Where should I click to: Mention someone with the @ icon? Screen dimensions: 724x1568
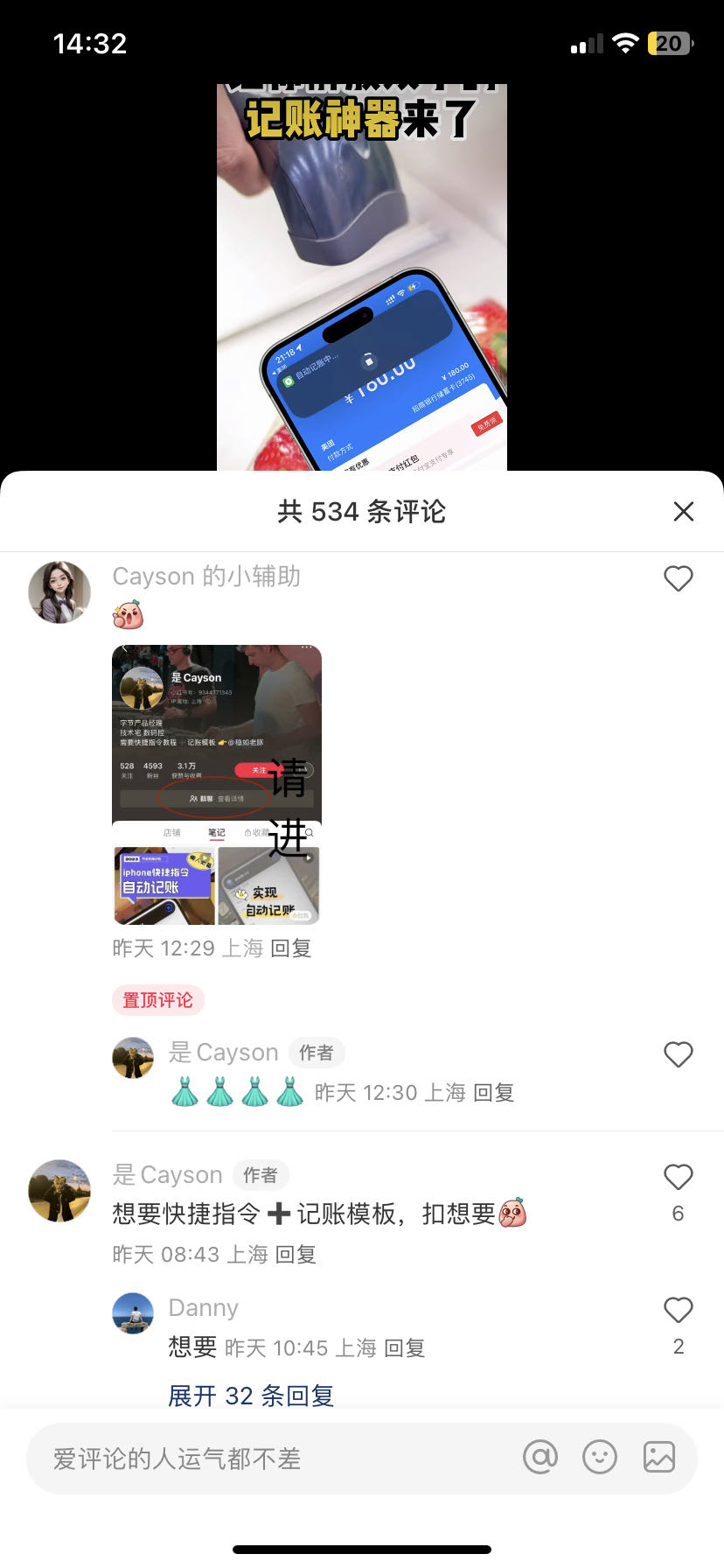[x=540, y=1458]
